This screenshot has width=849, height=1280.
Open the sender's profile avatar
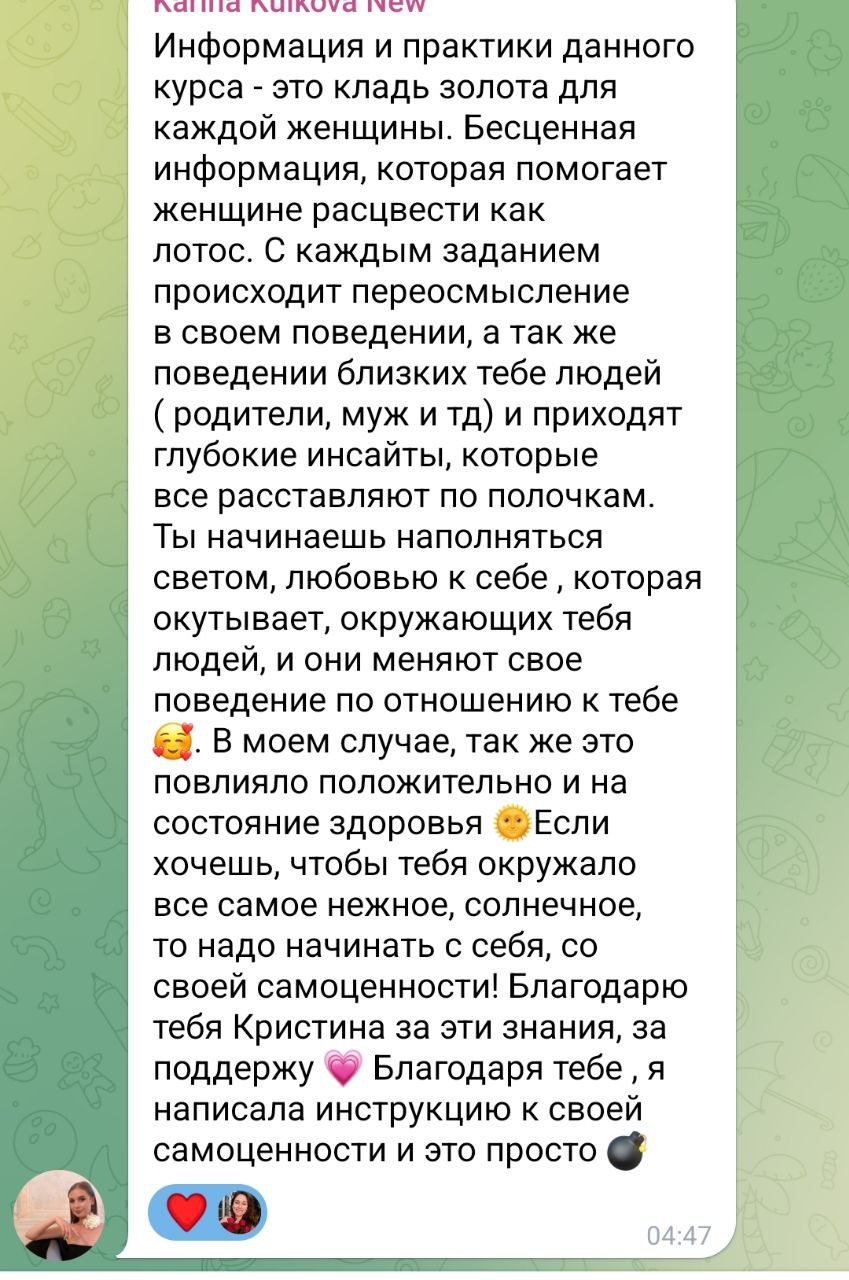coord(59,1215)
